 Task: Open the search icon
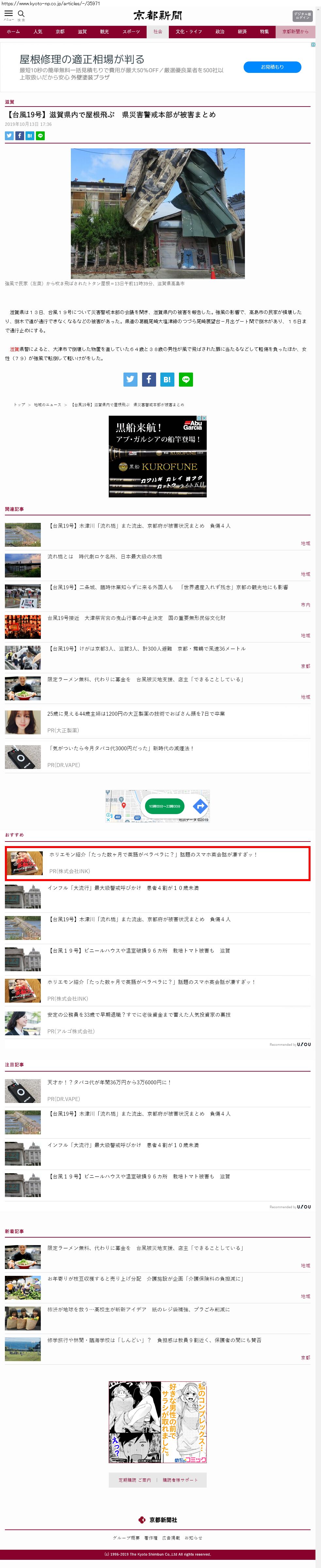click(x=21, y=14)
